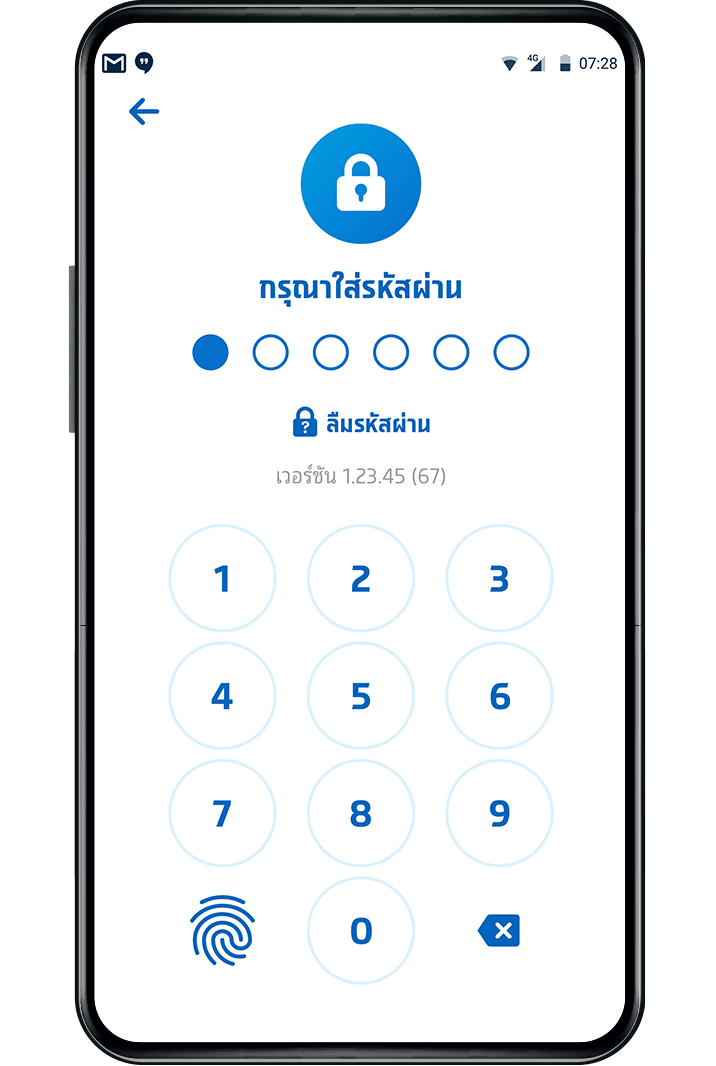Delete the last entered digit

pyautogui.click(x=499, y=932)
